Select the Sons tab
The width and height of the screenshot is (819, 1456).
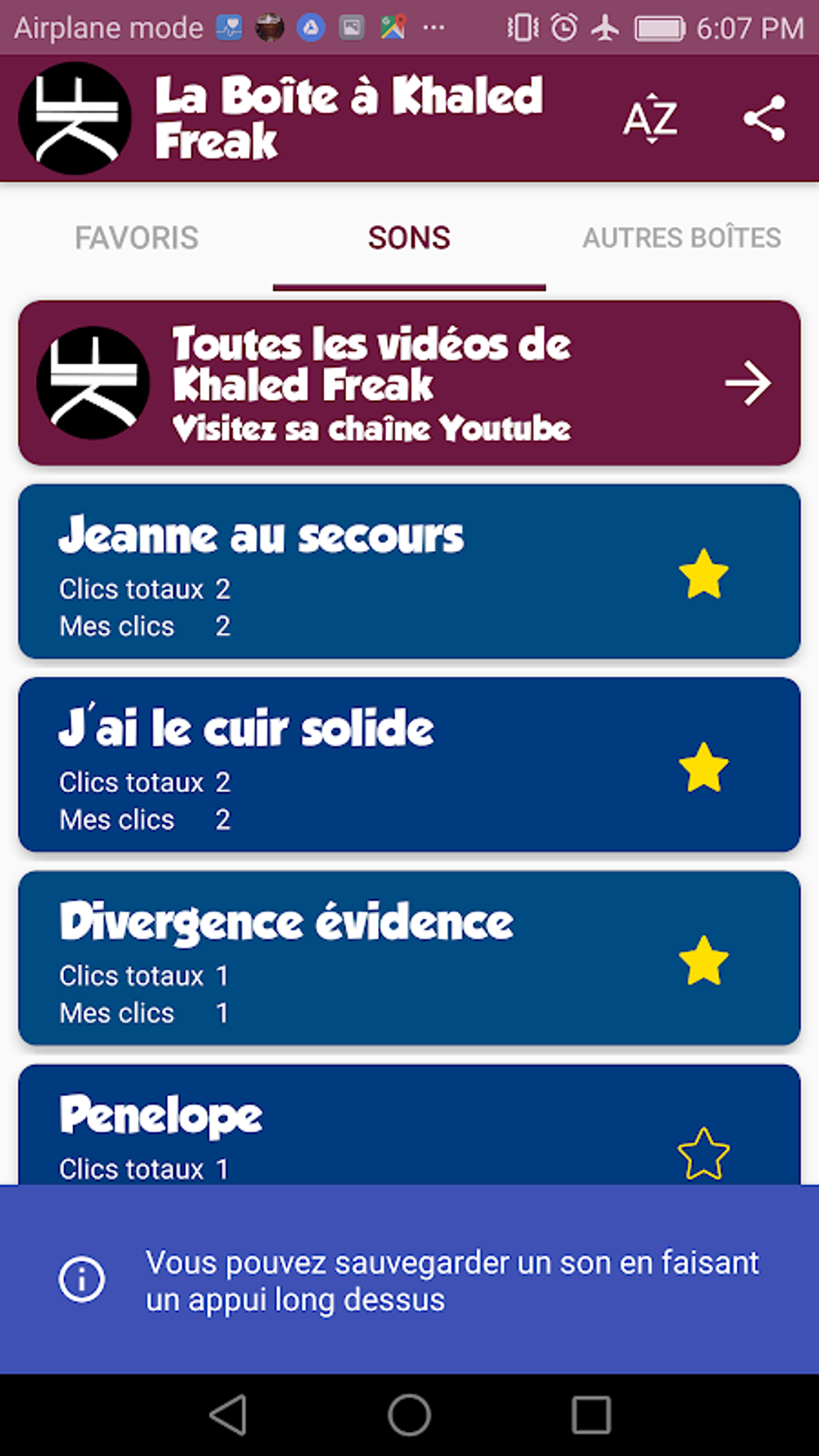pos(409,238)
